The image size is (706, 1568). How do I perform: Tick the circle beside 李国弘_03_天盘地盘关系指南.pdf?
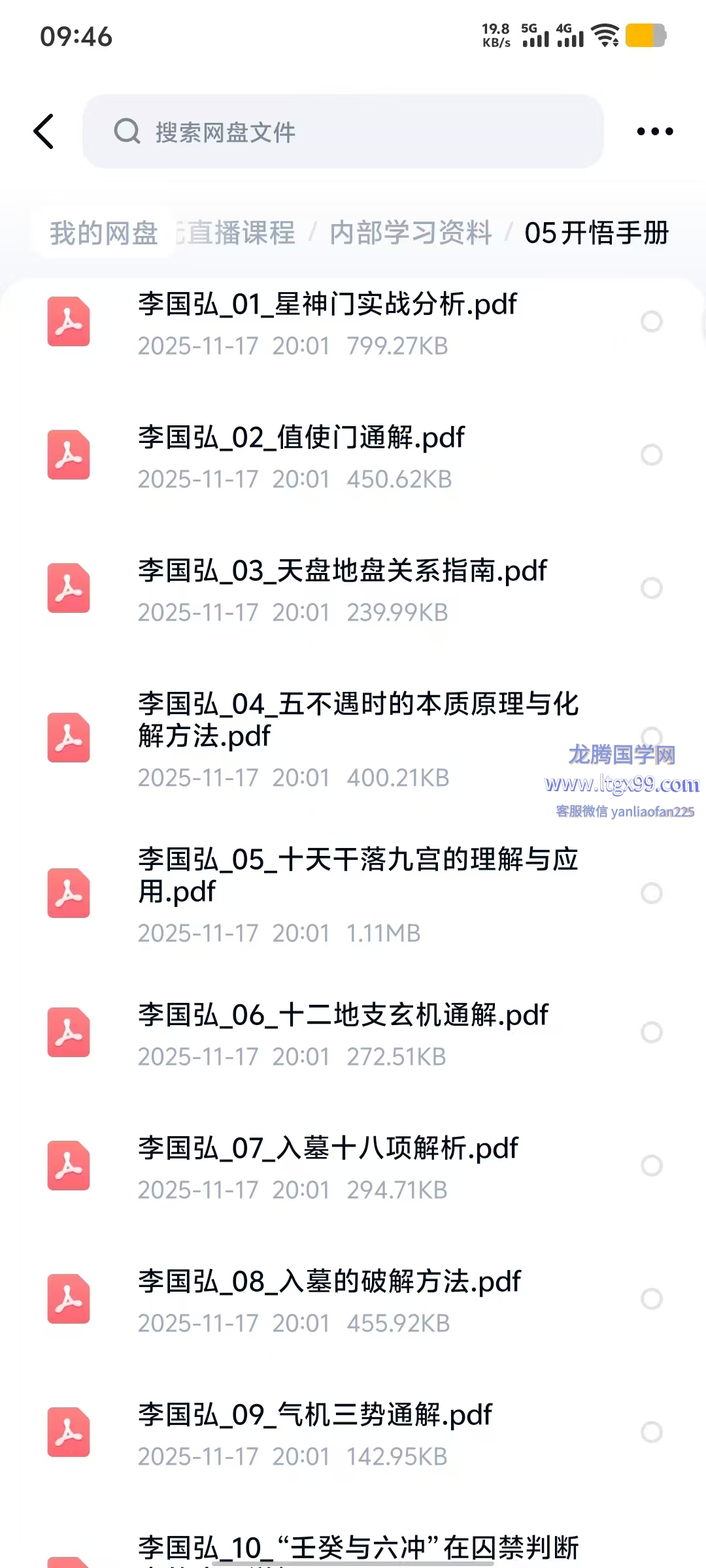pos(651,588)
